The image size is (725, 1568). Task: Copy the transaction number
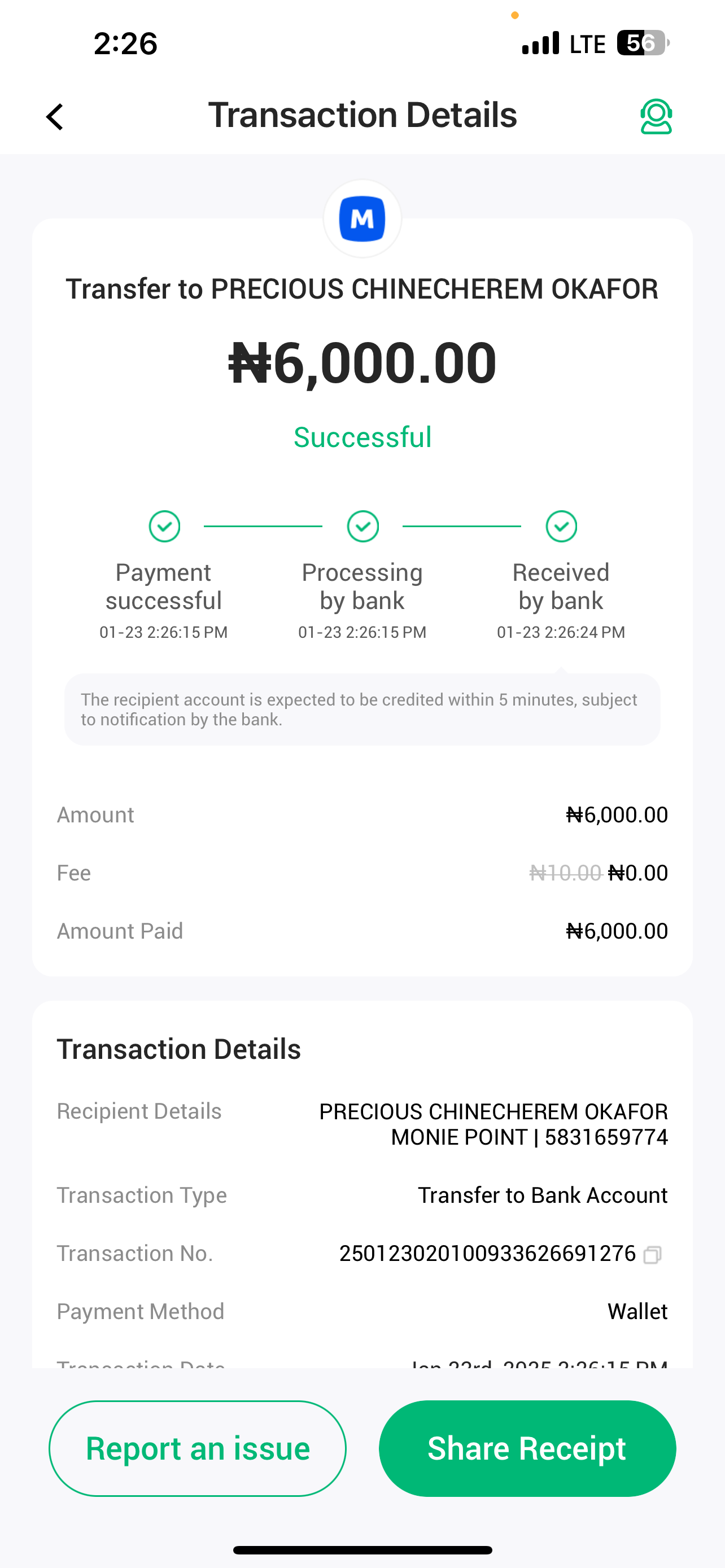point(652,1254)
